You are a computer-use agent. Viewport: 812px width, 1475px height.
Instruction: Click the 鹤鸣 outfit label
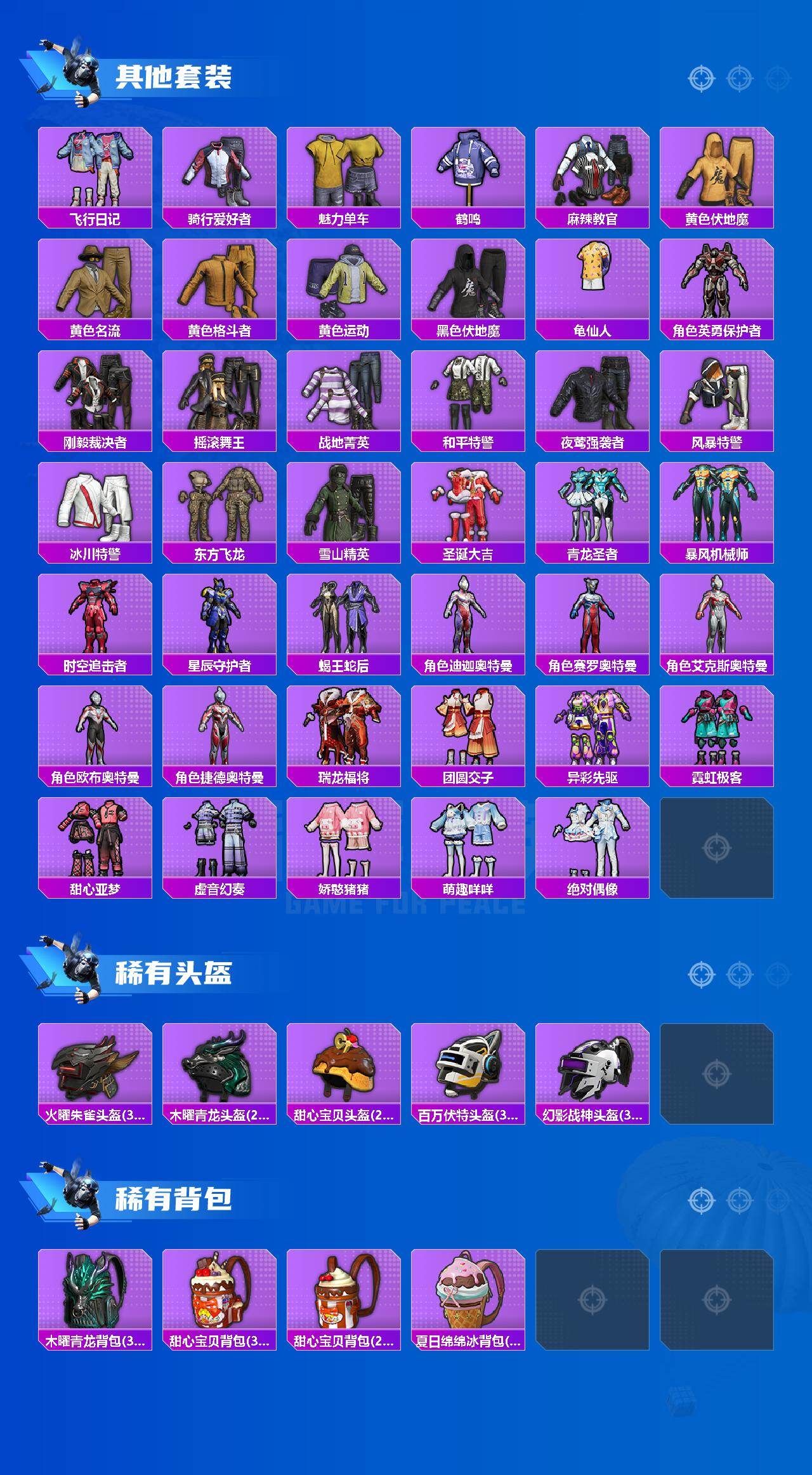click(469, 218)
